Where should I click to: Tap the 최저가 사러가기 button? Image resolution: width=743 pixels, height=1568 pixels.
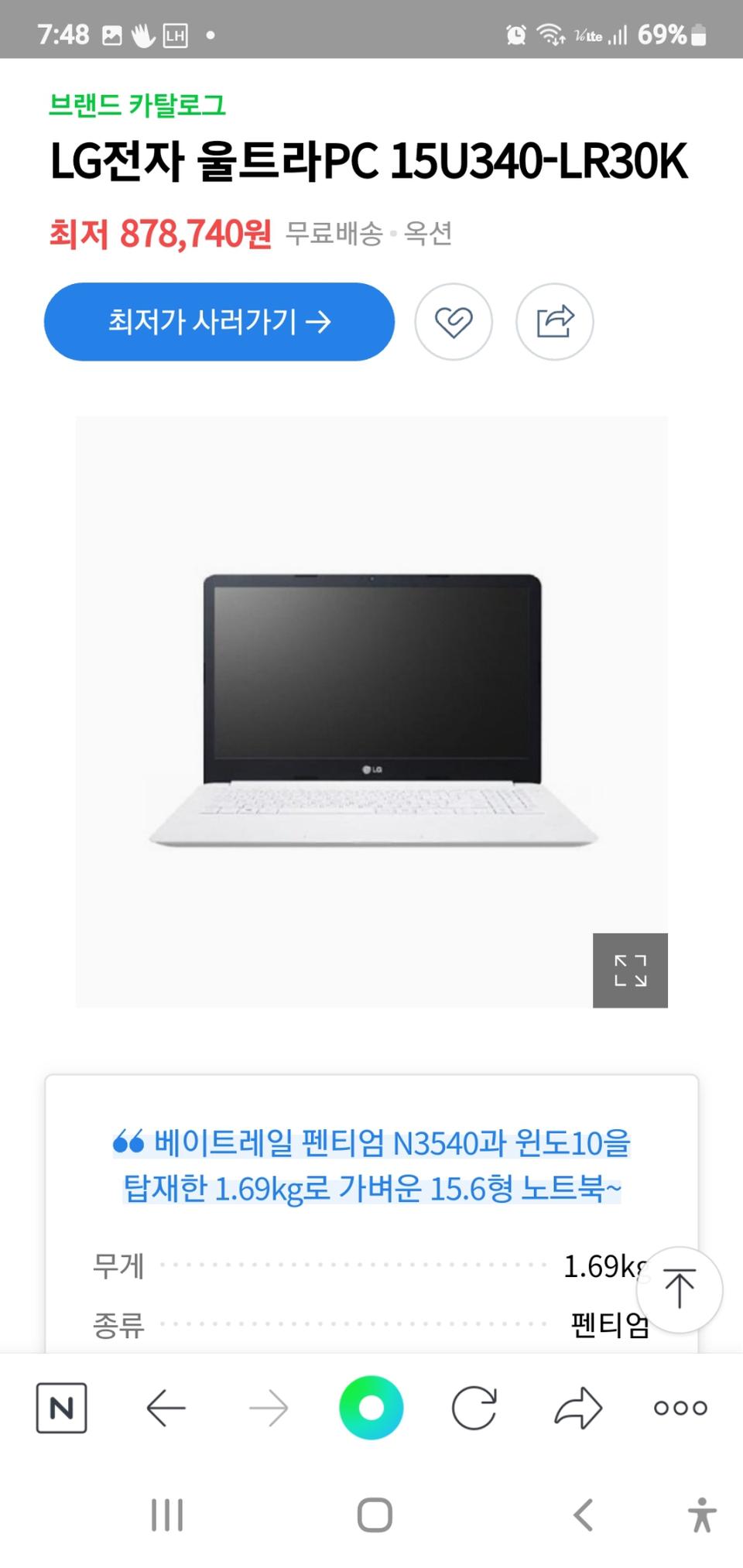click(220, 322)
